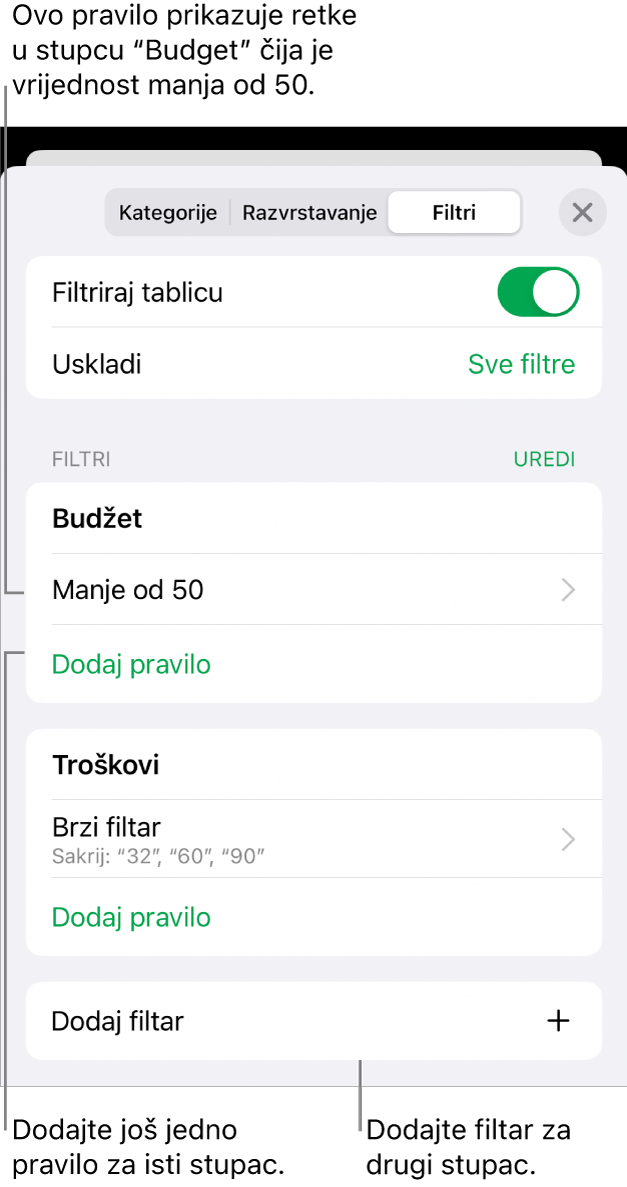
Task: Tap UREDI to edit filters
Action: pos(544,460)
